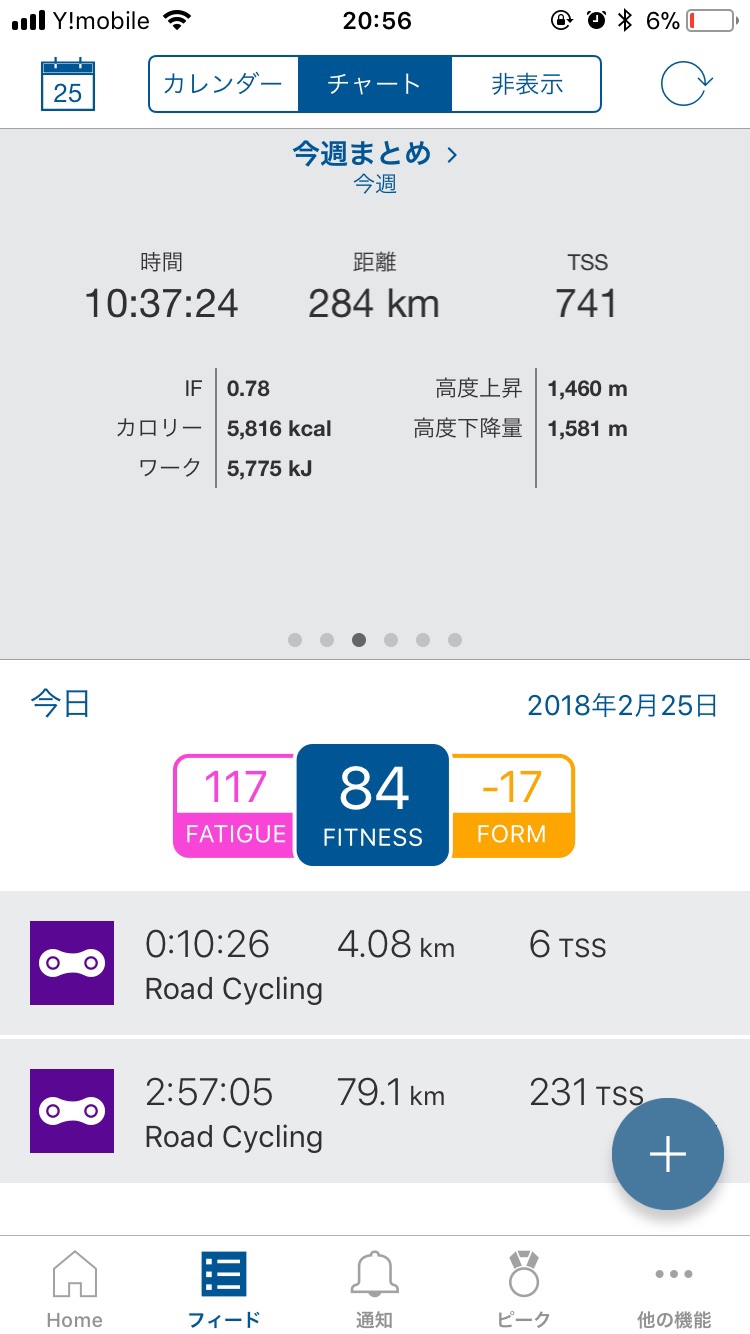Add a new workout with plus button

667,1154
